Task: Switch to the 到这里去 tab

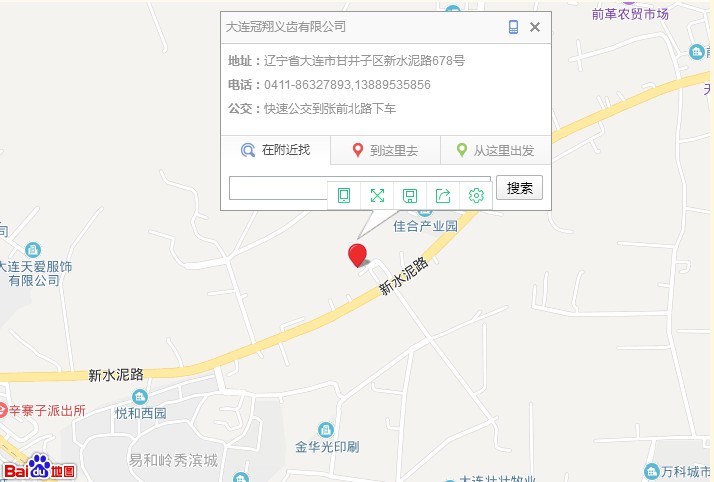Action: point(385,151)
